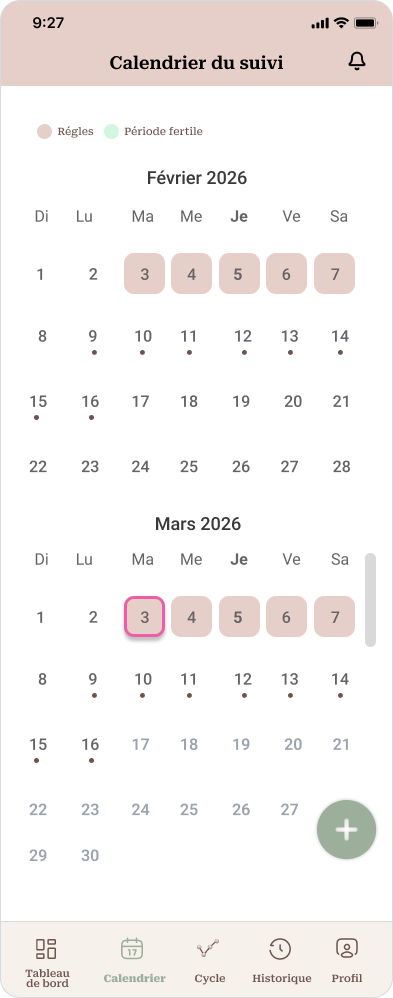
Task: Select day 7 in Mars 2026
Action: pos(334,617)
